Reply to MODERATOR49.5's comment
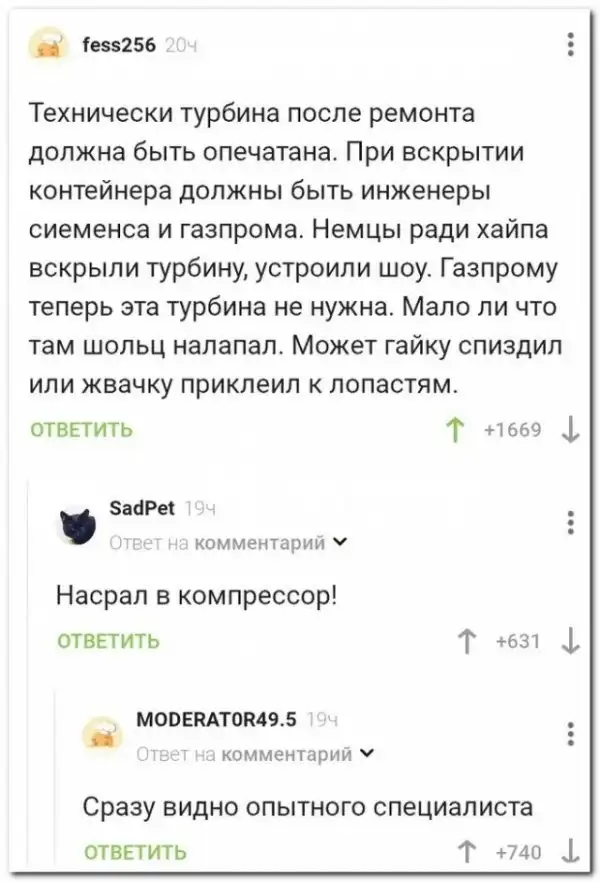600x882 pixels. pyautogui.click(x=136, y=852)
